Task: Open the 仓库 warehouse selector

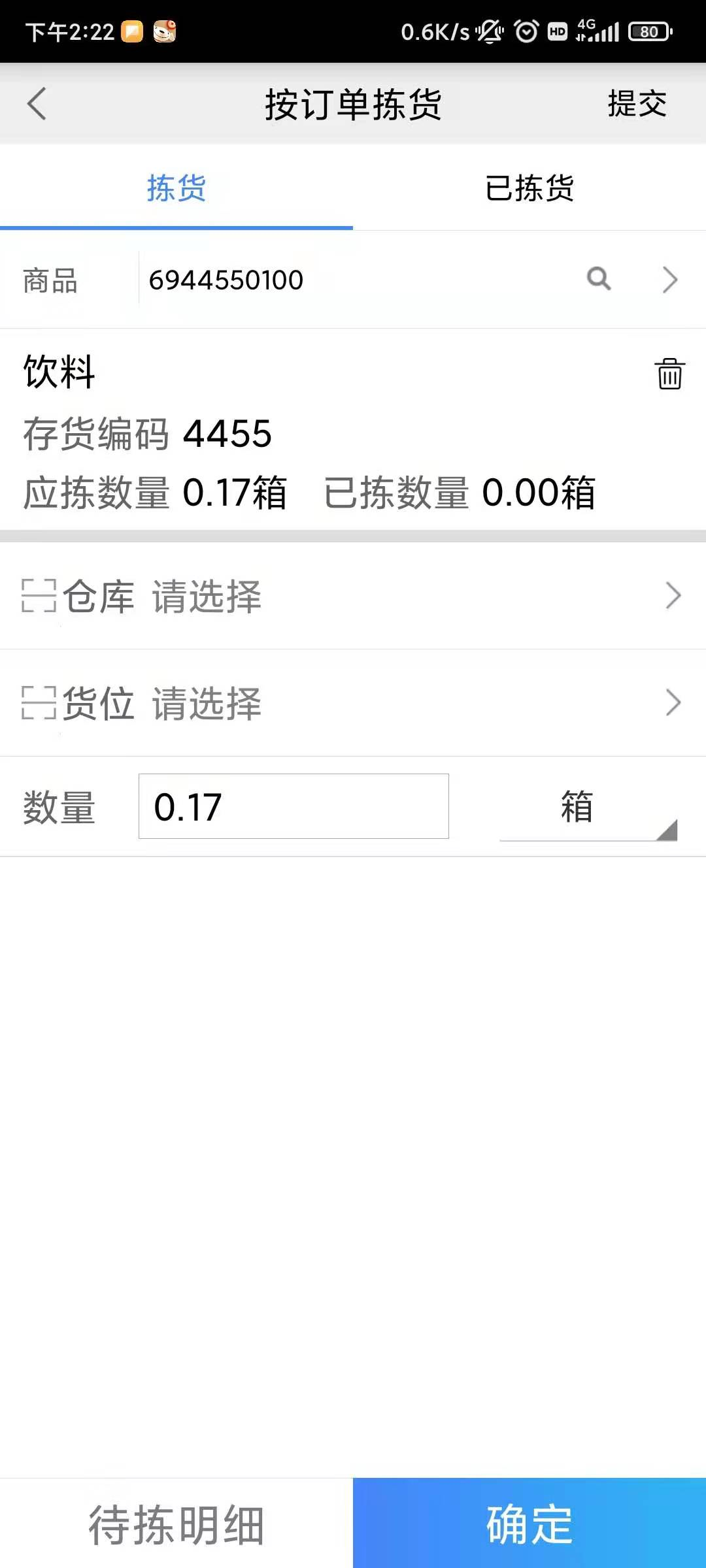Action: point(353,596)
